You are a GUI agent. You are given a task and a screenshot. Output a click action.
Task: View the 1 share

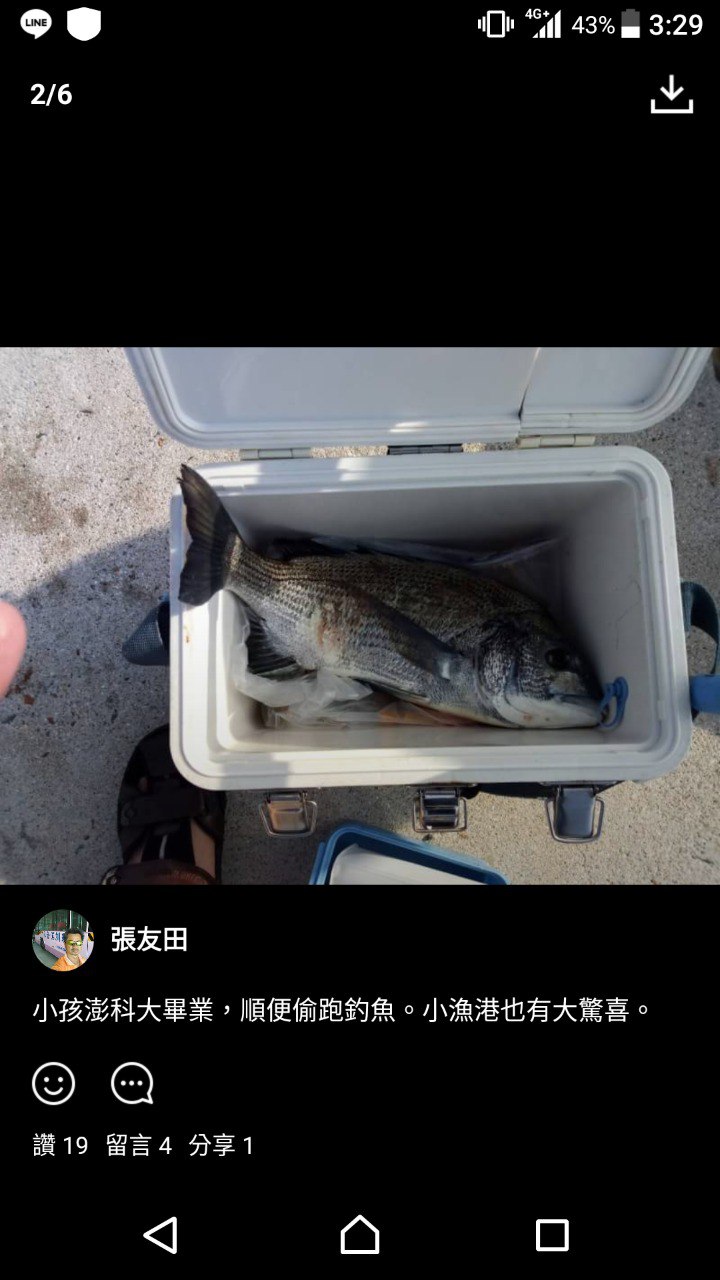point(221,1146)
